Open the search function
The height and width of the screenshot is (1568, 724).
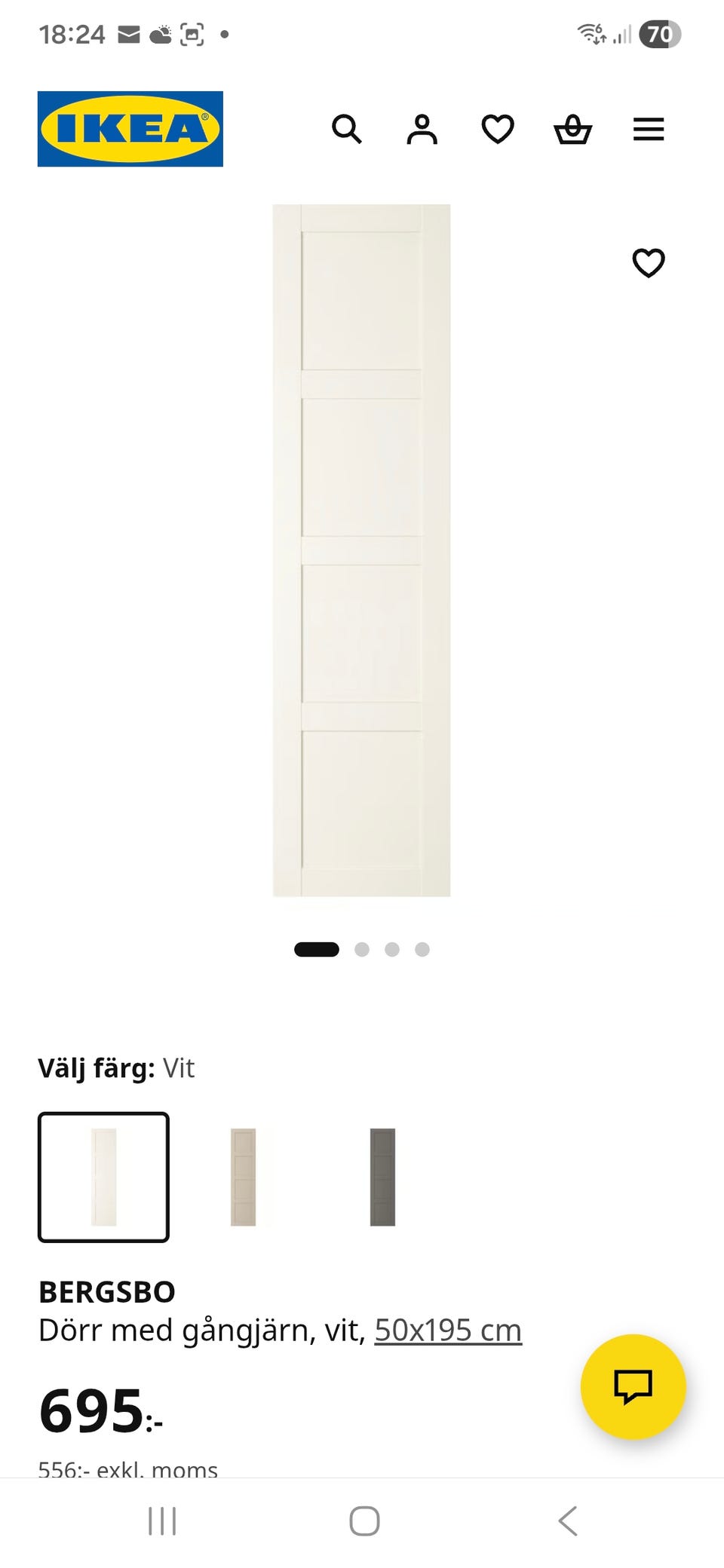pyautogui.click(x=348, y=130)
